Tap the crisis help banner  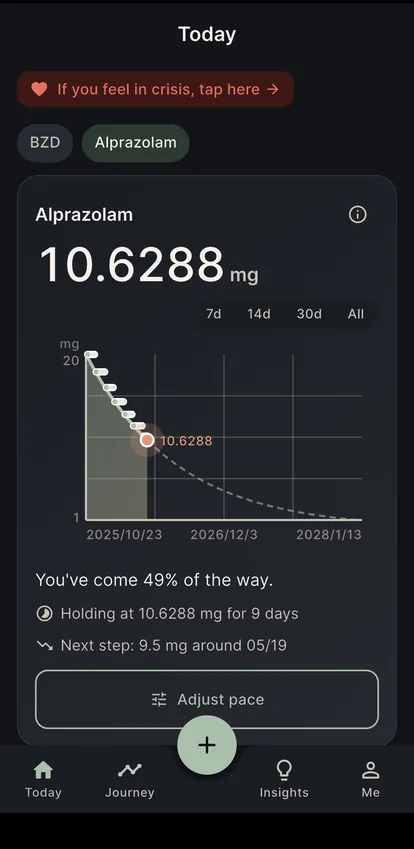tap(155, 89)
